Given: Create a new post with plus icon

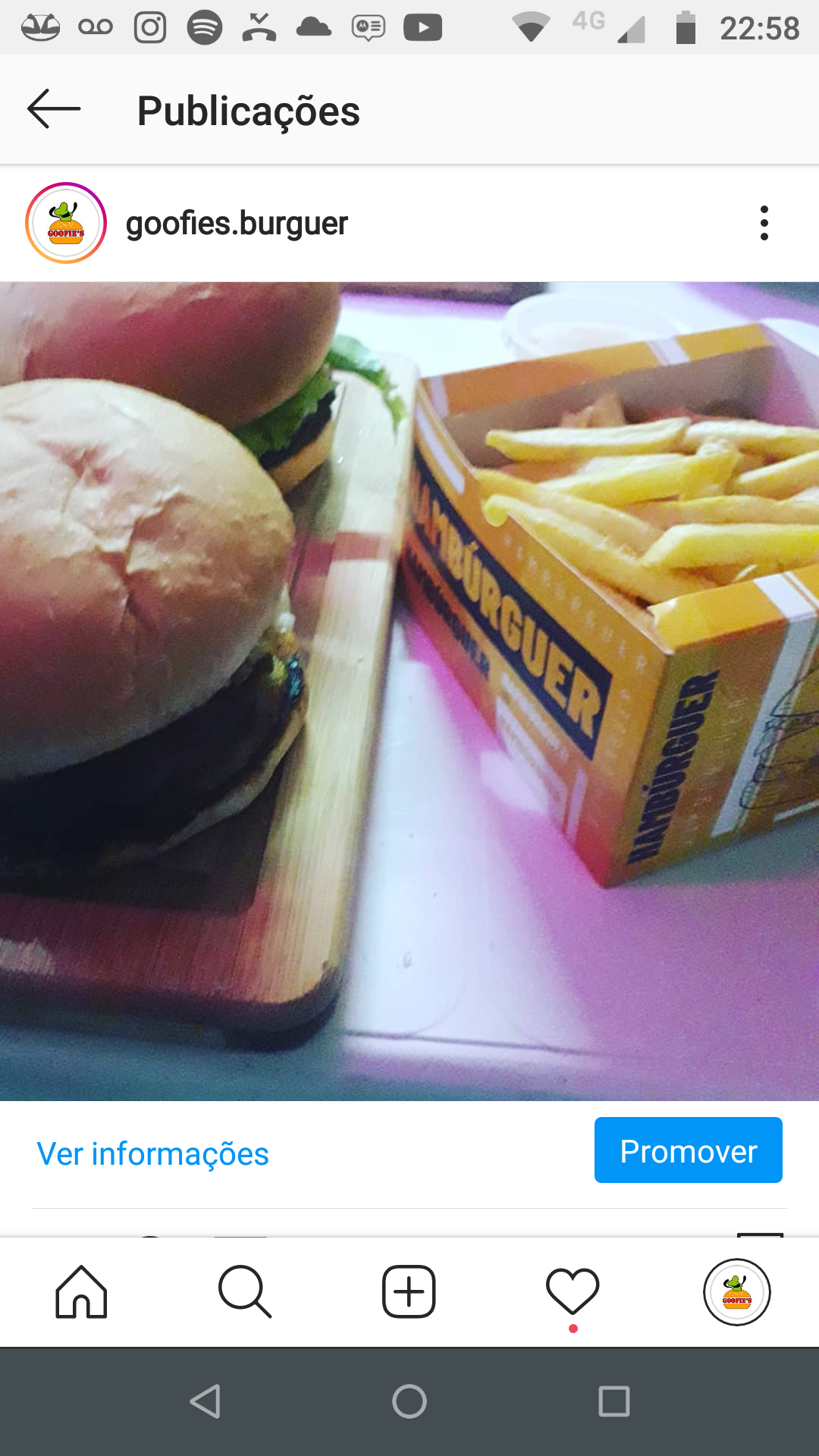Looking at the screenshot, I should [x=409, y=1291].
